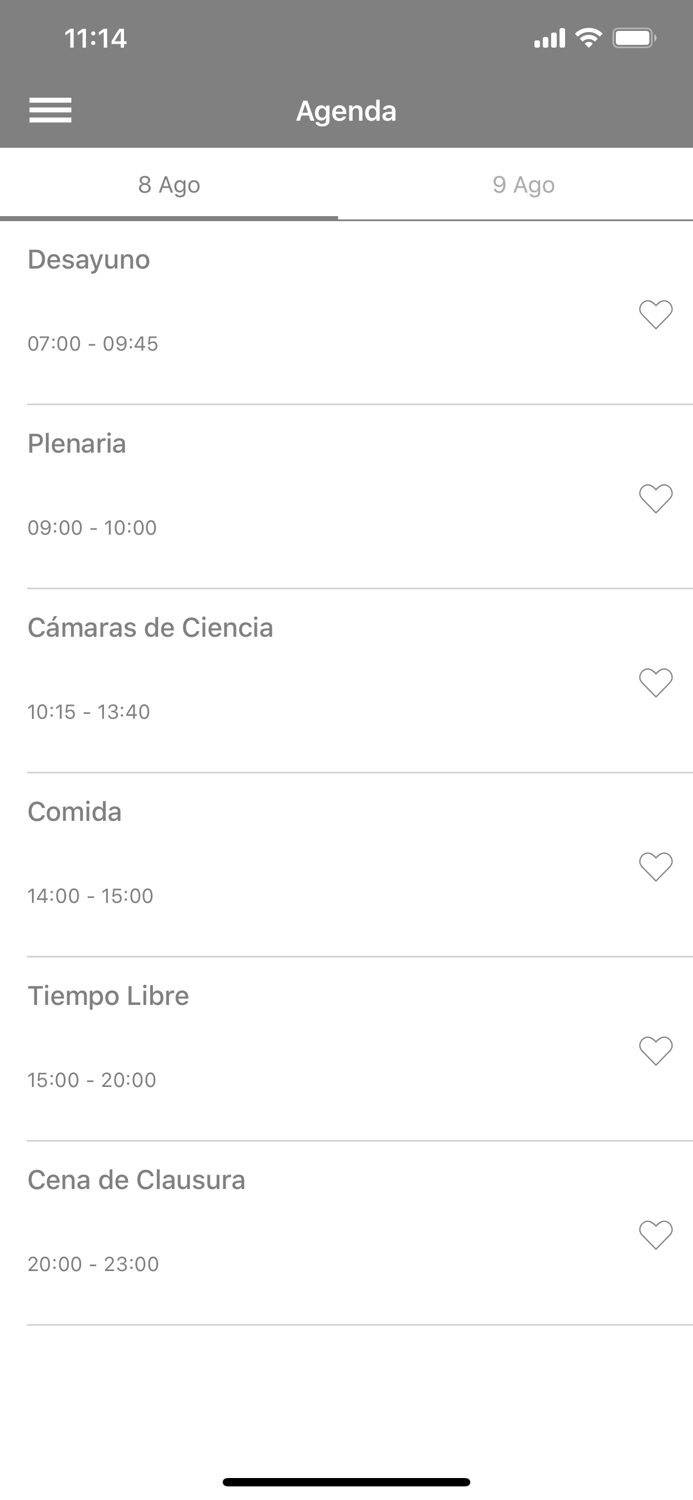The image size is (693, 1500).
Task: Open Cena de Clausura event
Action: pyautogui.click(x=300, y=1220)
